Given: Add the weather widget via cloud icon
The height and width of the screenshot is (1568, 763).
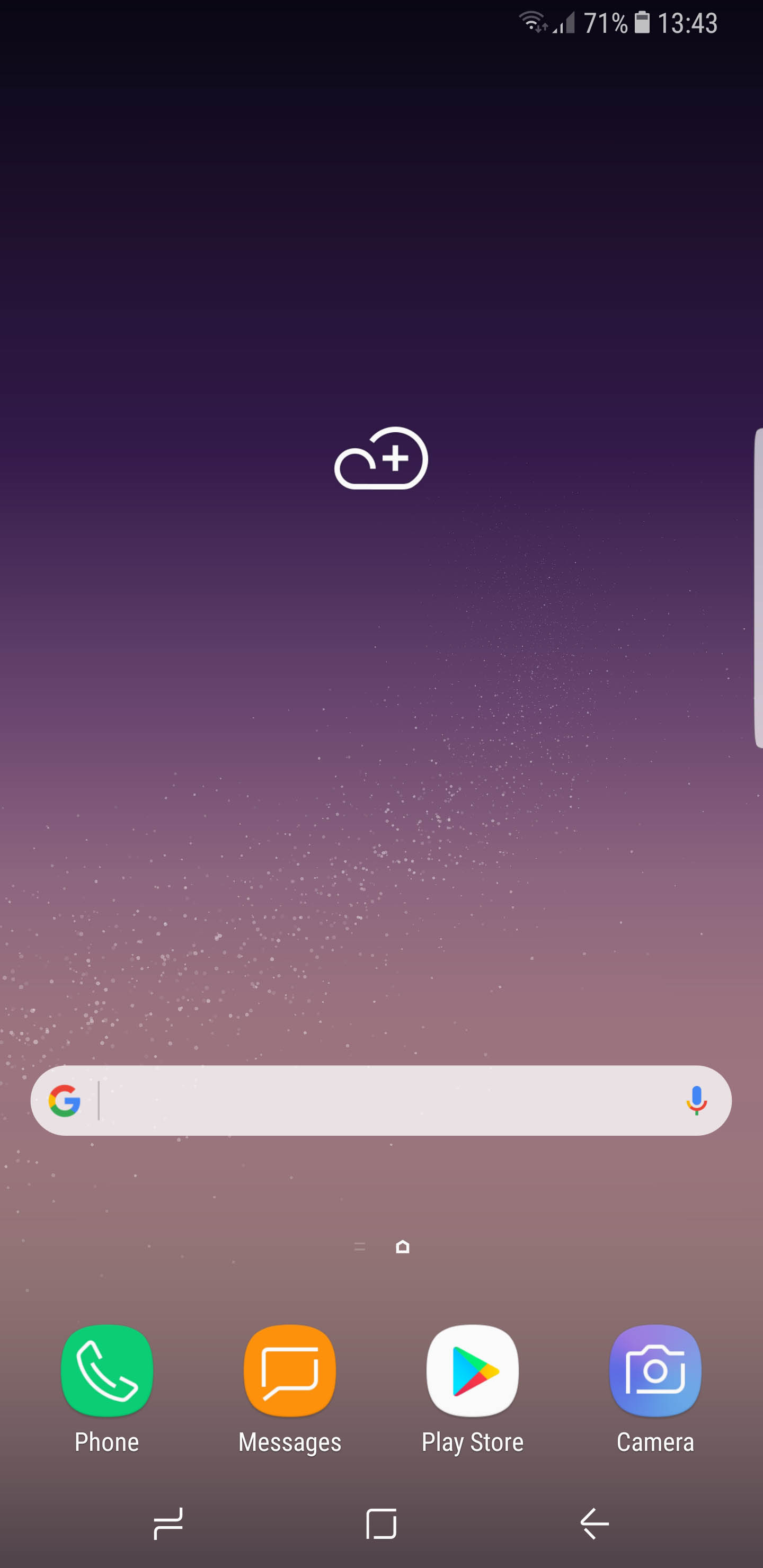Looking at the screenshot, I should point(381,458).
